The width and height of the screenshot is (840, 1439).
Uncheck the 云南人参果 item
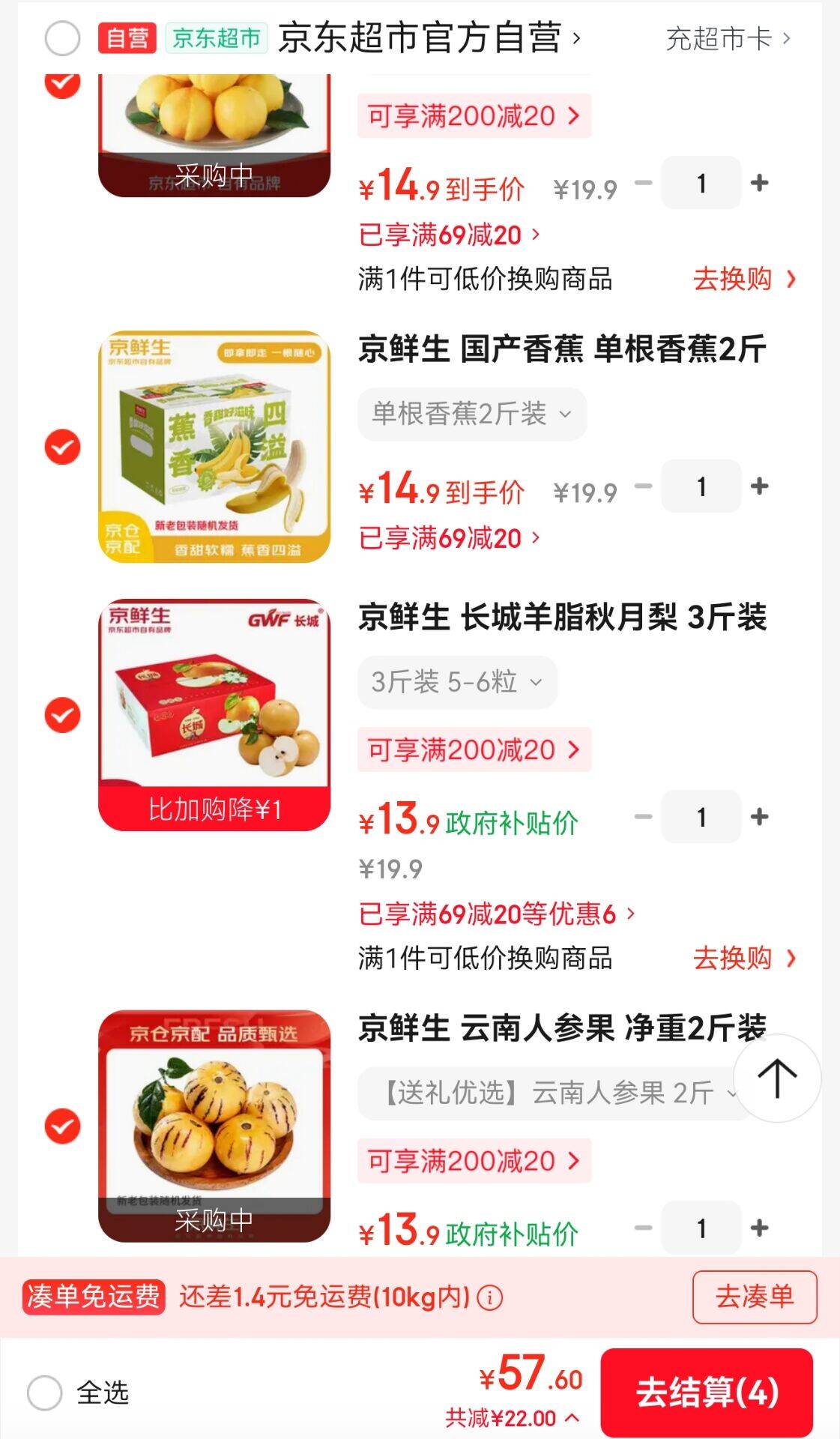[63, 1126]
